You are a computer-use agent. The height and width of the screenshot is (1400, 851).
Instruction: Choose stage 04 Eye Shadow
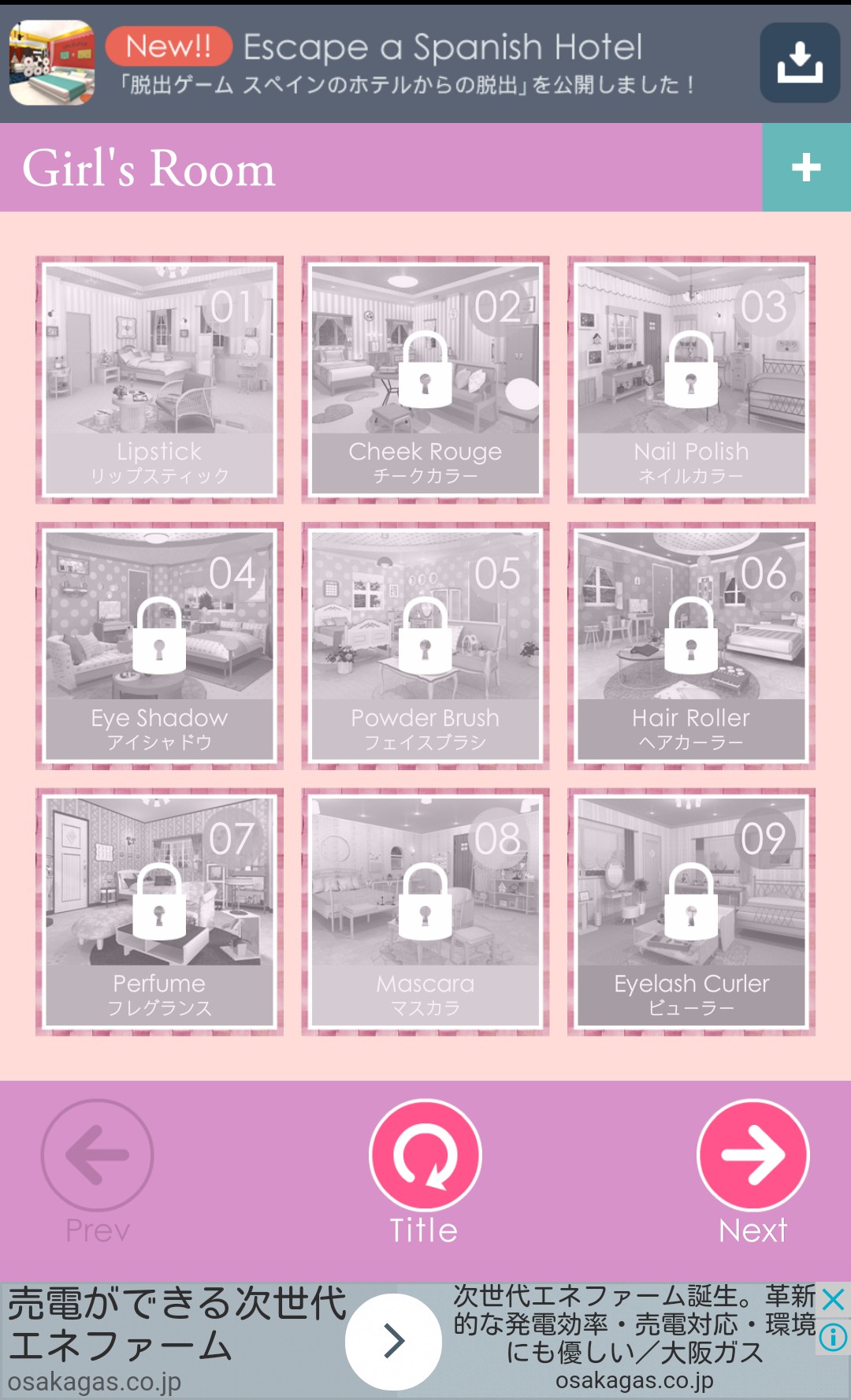point(159,646)
